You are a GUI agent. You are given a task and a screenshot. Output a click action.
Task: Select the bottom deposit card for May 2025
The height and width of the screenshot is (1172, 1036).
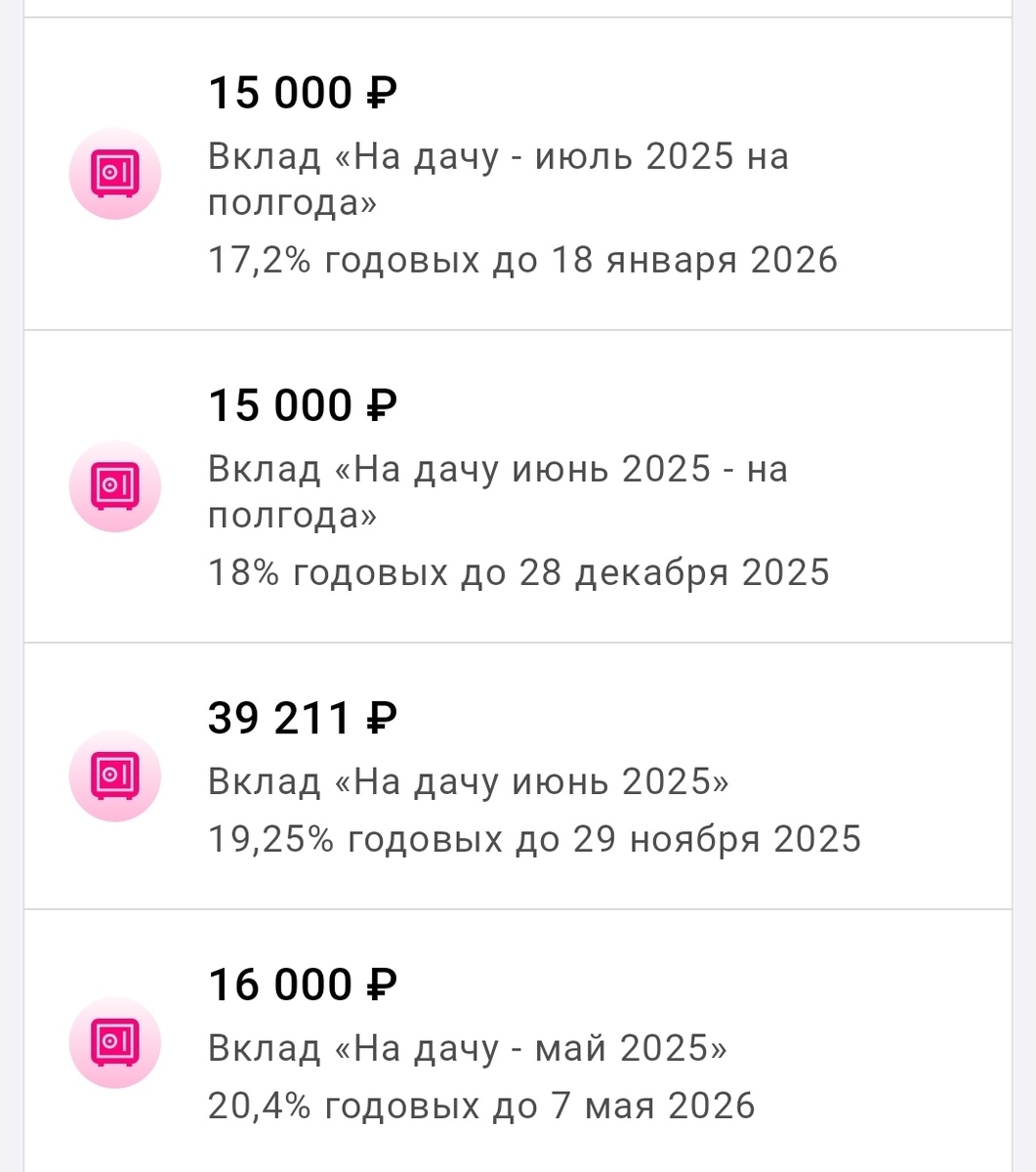point(518,1042)
